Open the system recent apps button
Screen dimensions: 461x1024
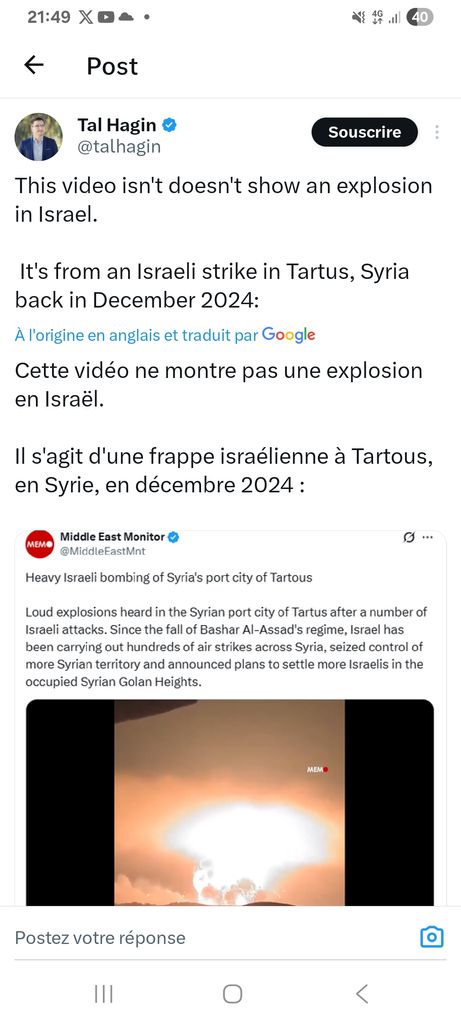tap(104, 994)
